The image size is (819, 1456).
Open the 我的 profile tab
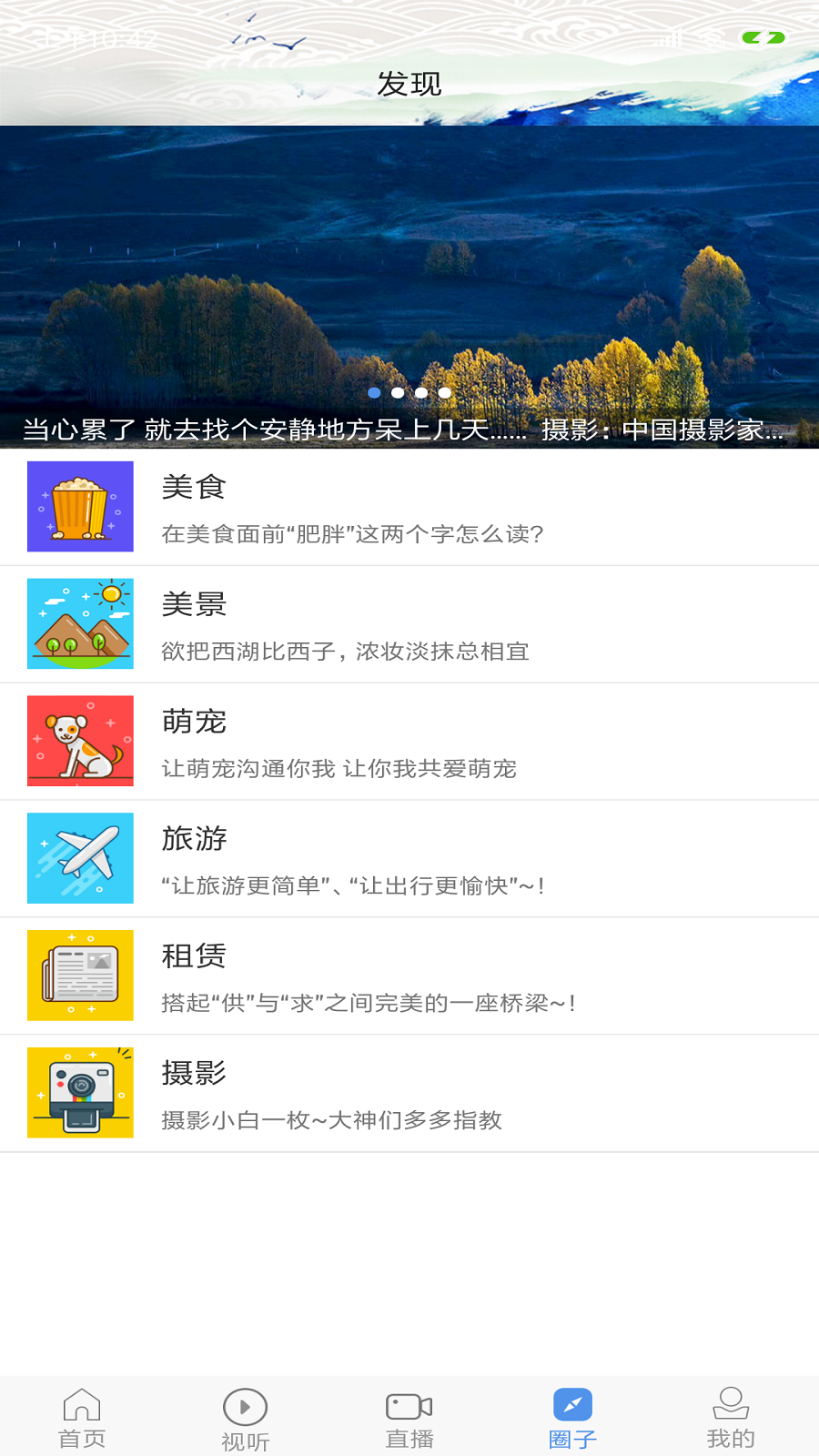click(x=731, y=1418)
